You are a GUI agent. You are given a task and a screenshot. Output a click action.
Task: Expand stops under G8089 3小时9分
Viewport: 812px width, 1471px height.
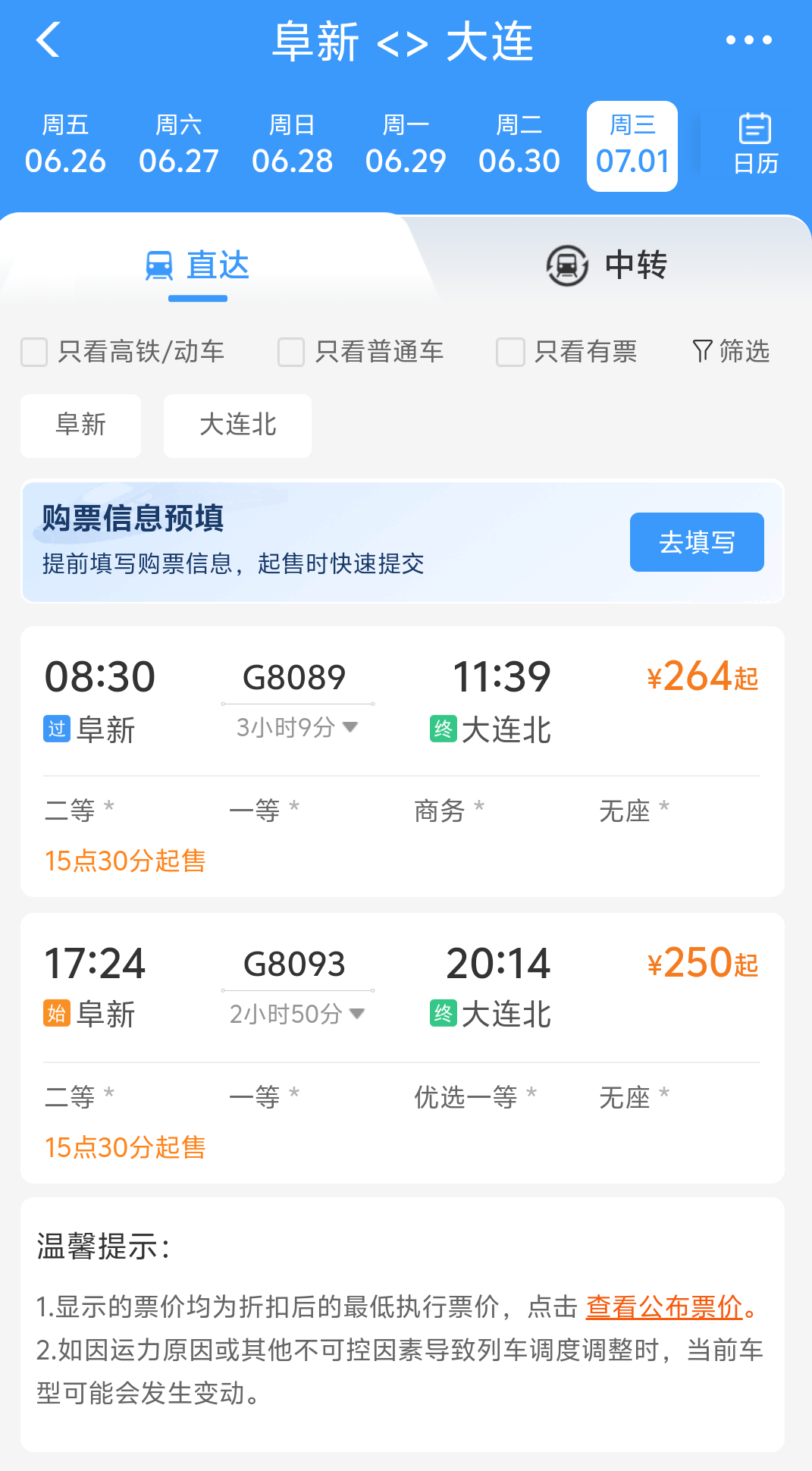coord(297,727)
